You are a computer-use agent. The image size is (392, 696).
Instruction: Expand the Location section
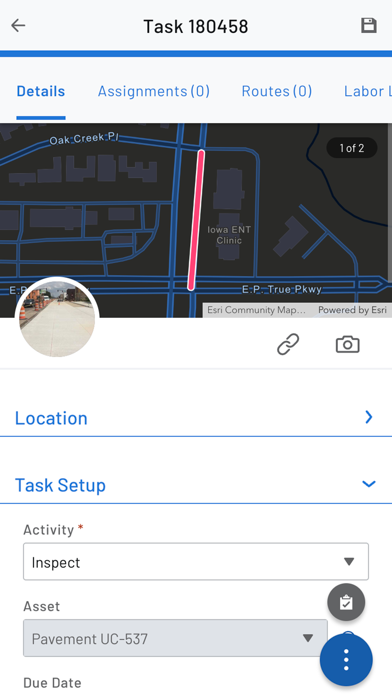[196, 418]
